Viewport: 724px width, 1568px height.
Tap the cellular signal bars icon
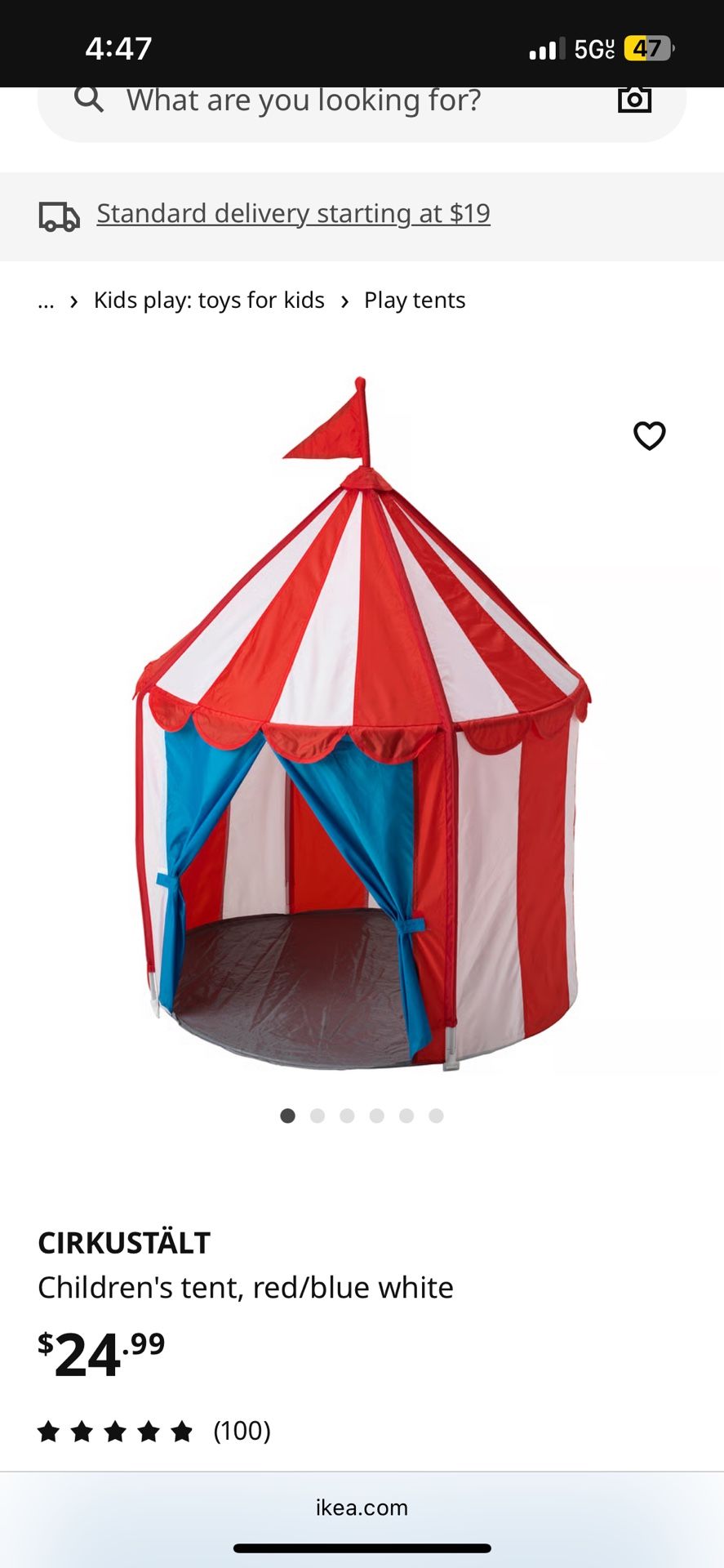pos(546,49)
